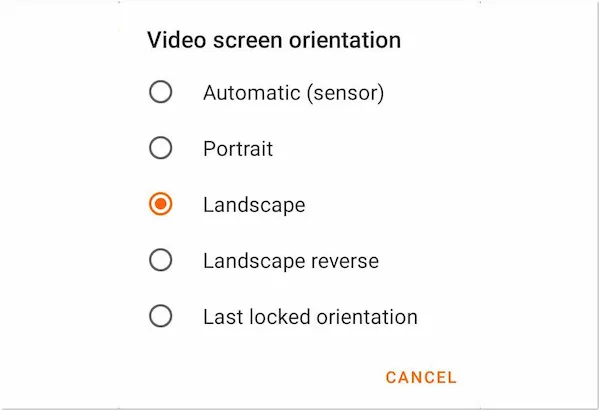Select the Automatic (sensor) option
Screen dimensions: 600x411
(160, 93)
